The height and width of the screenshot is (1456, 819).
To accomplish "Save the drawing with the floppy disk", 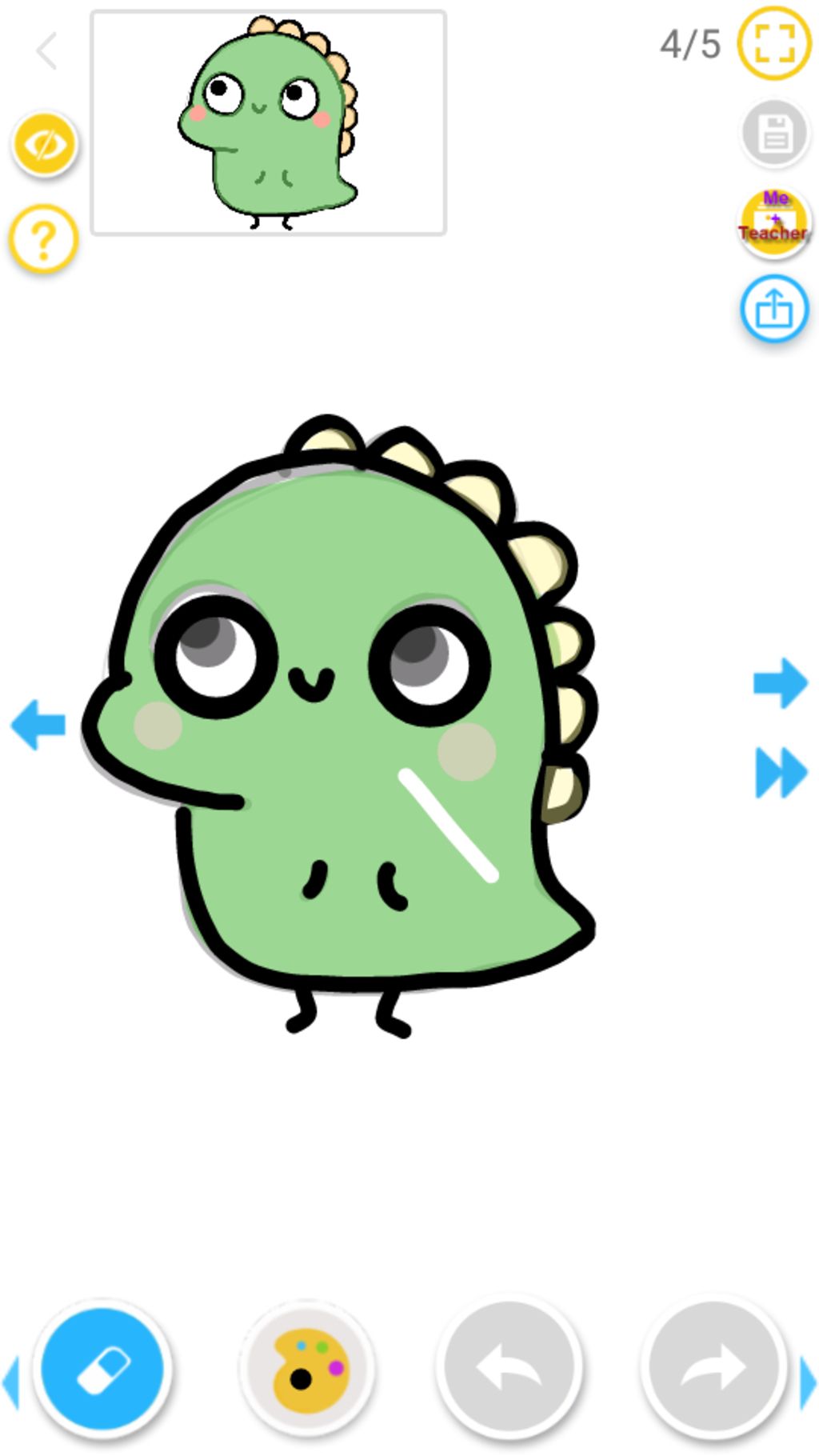I will (773, 133).
